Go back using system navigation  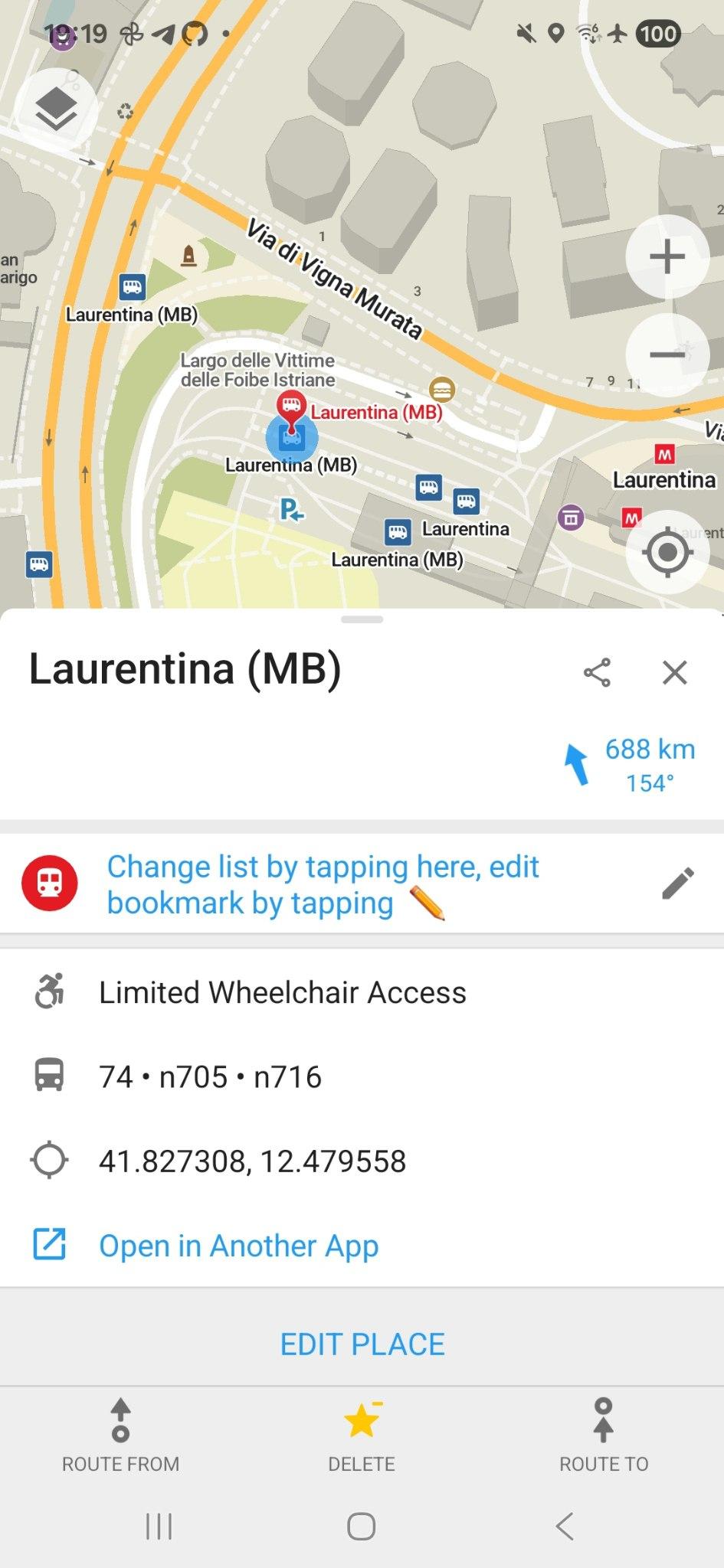tap(565, 1526)
